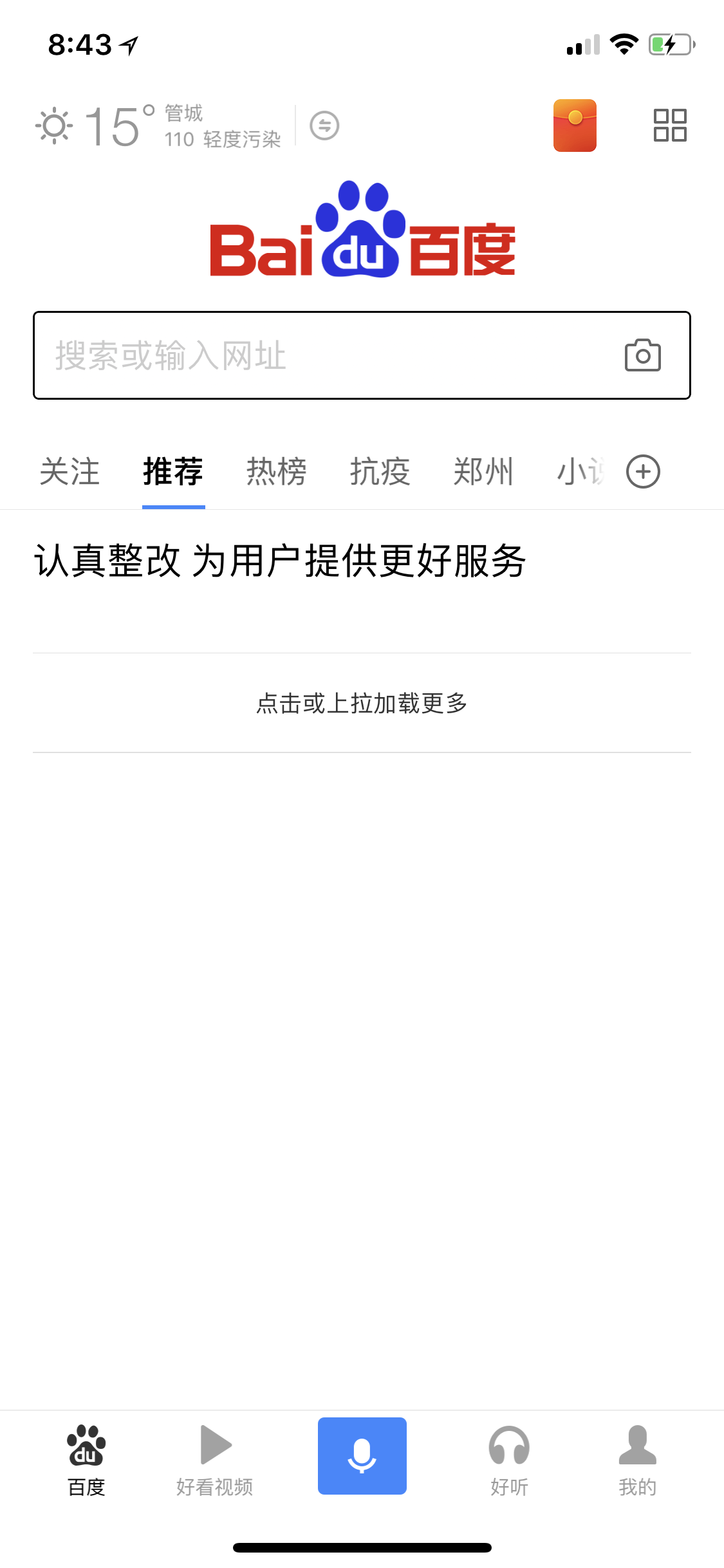The height and width of the screenshot is (1568, 724).
Task: Start voice search with the microphone button
Action: (362, 1456)
